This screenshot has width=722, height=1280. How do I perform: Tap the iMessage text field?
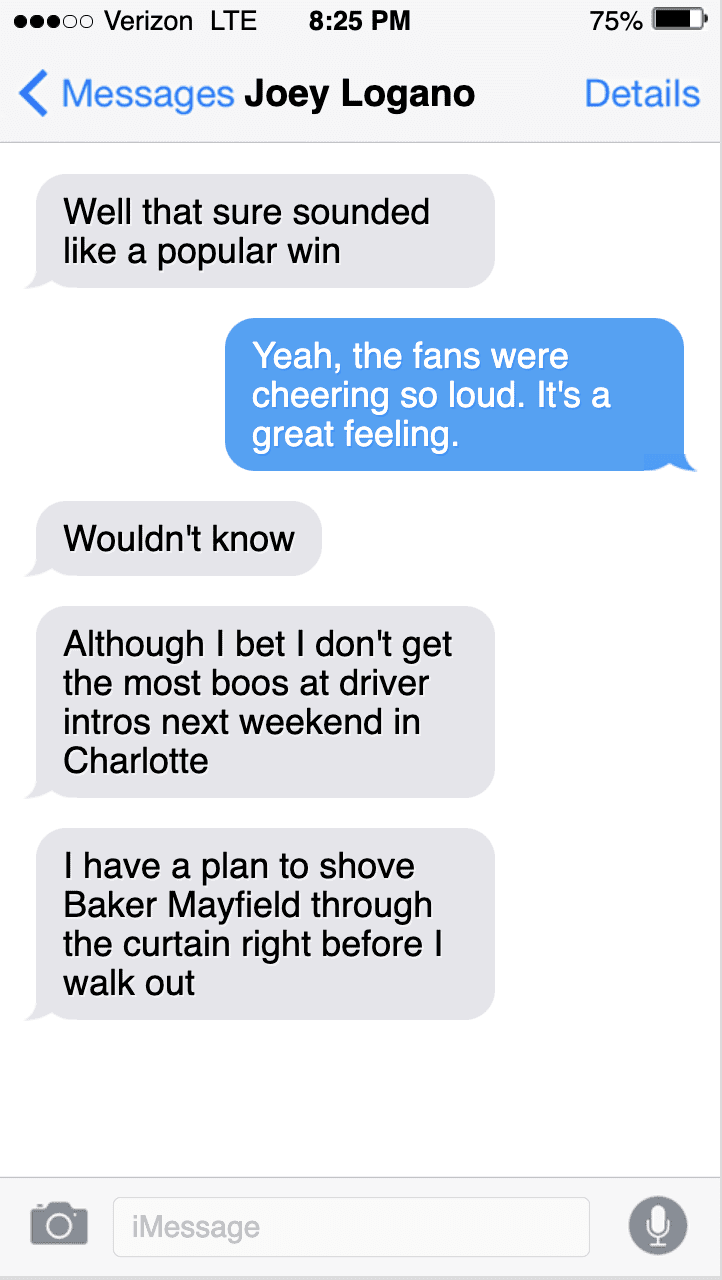[350, 1227]
